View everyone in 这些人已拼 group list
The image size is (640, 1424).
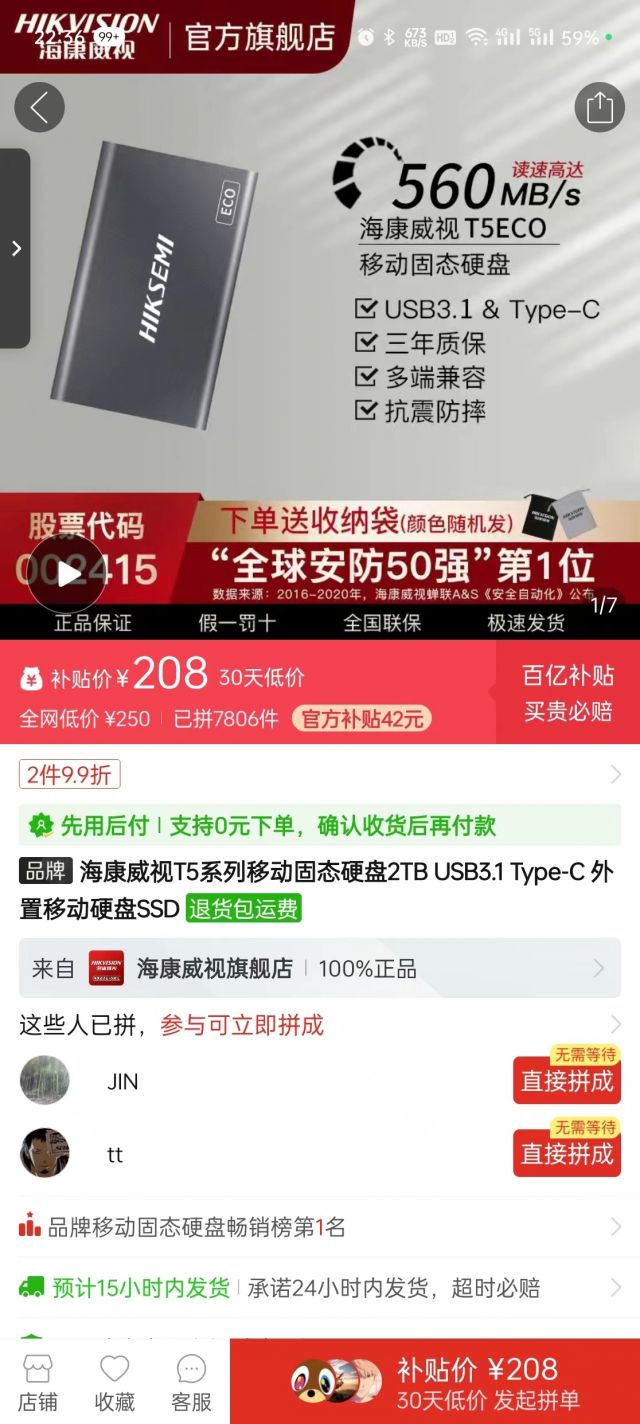320,1024
